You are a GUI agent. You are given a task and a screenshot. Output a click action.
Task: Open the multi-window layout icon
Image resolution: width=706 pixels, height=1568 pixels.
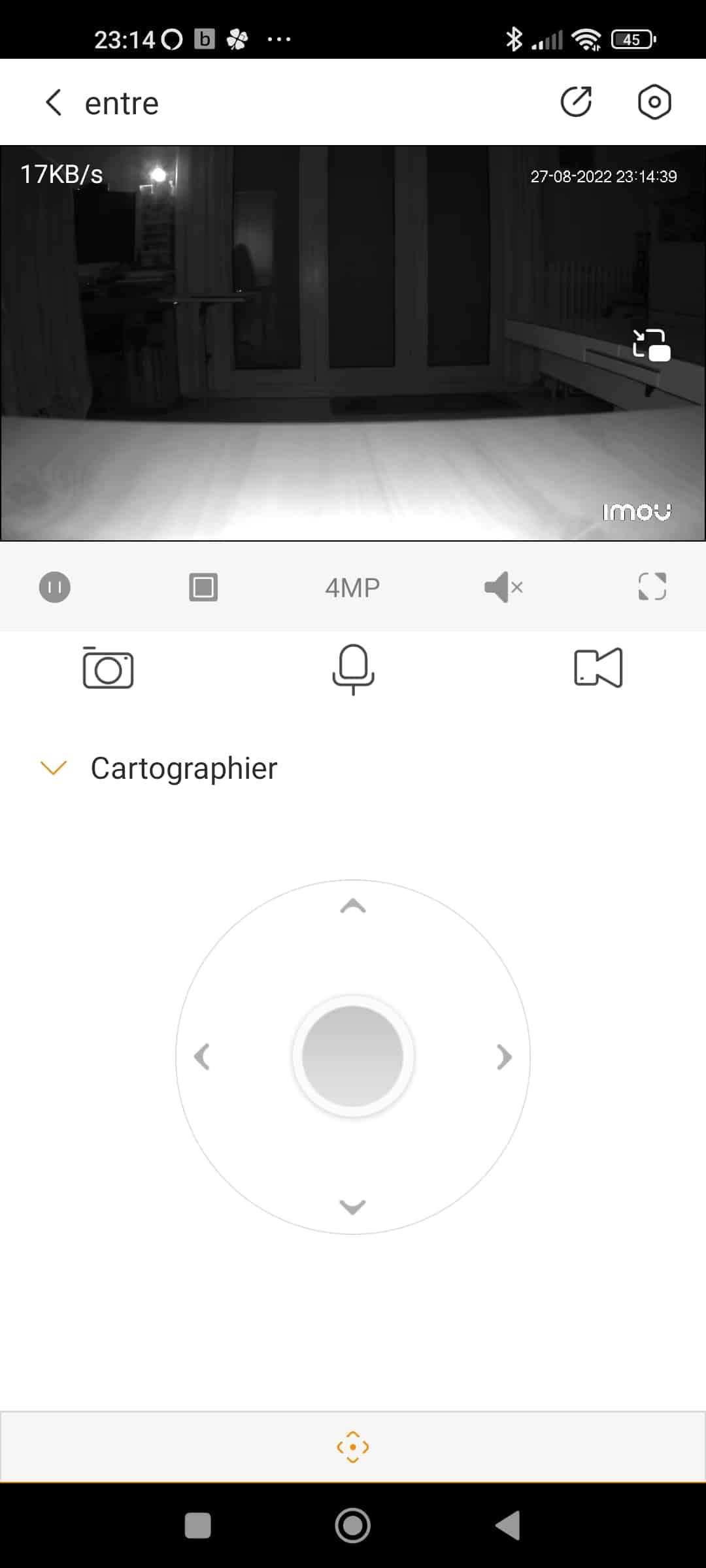(203, 587)
